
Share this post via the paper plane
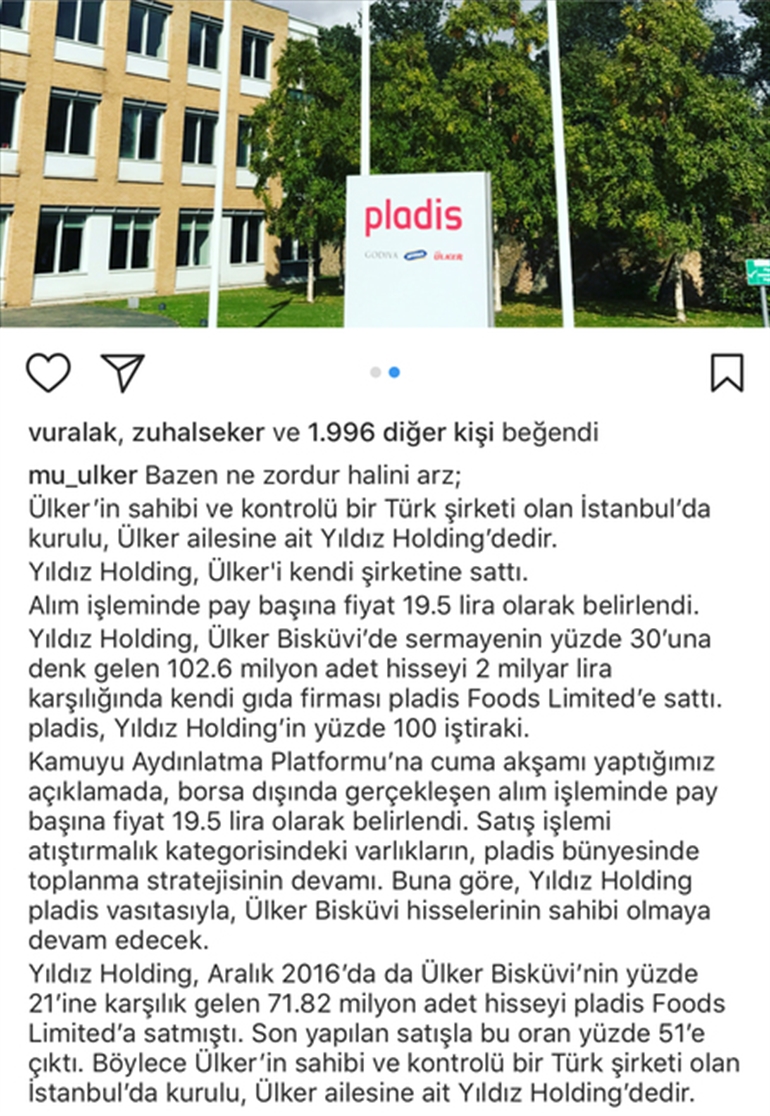(123, 372)
